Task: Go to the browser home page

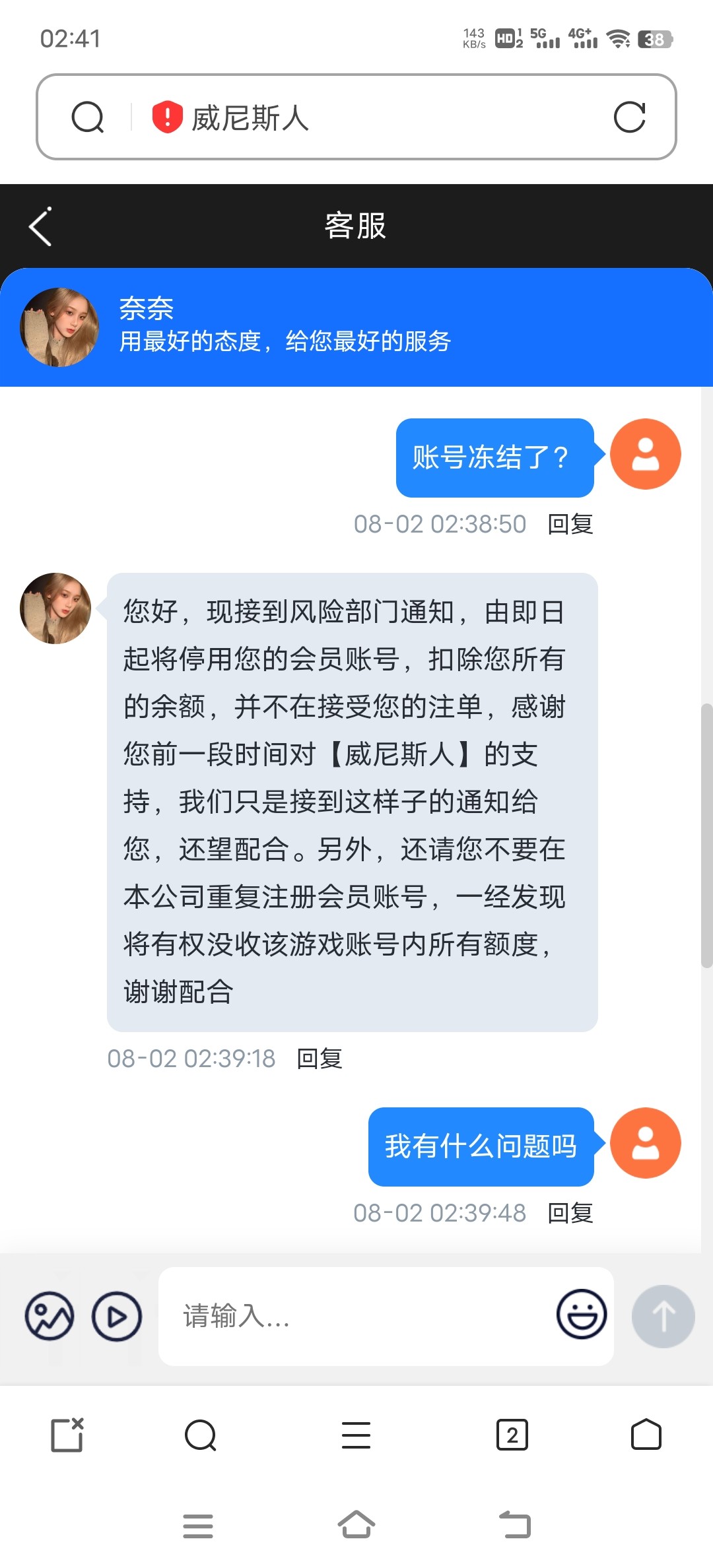Action: 646,1435
